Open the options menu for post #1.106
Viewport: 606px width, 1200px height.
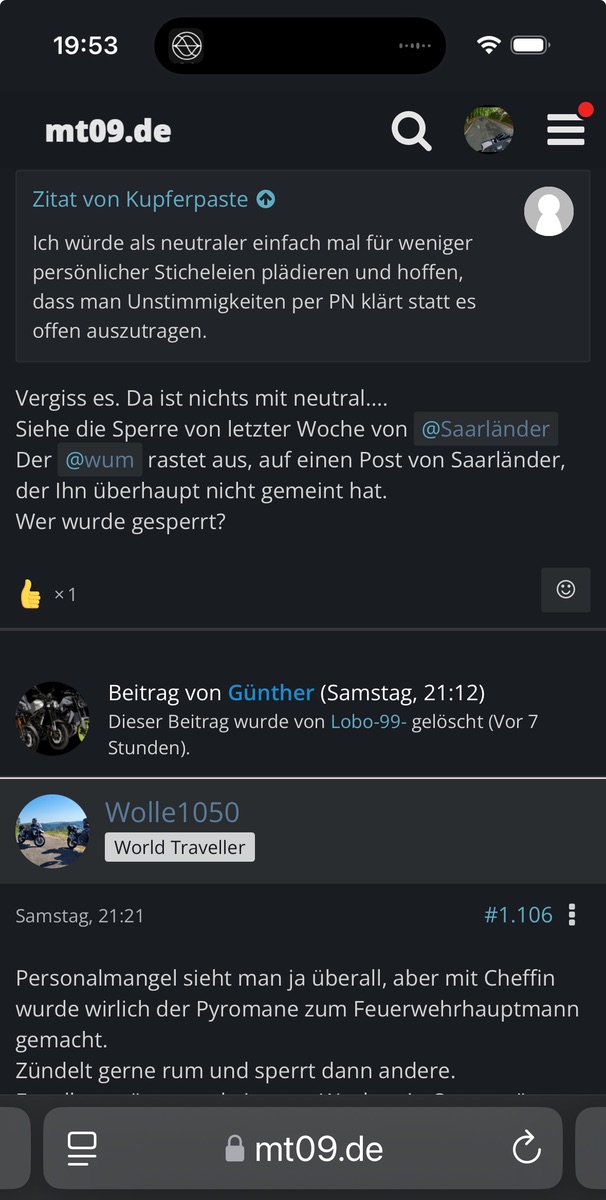(572, 915)
